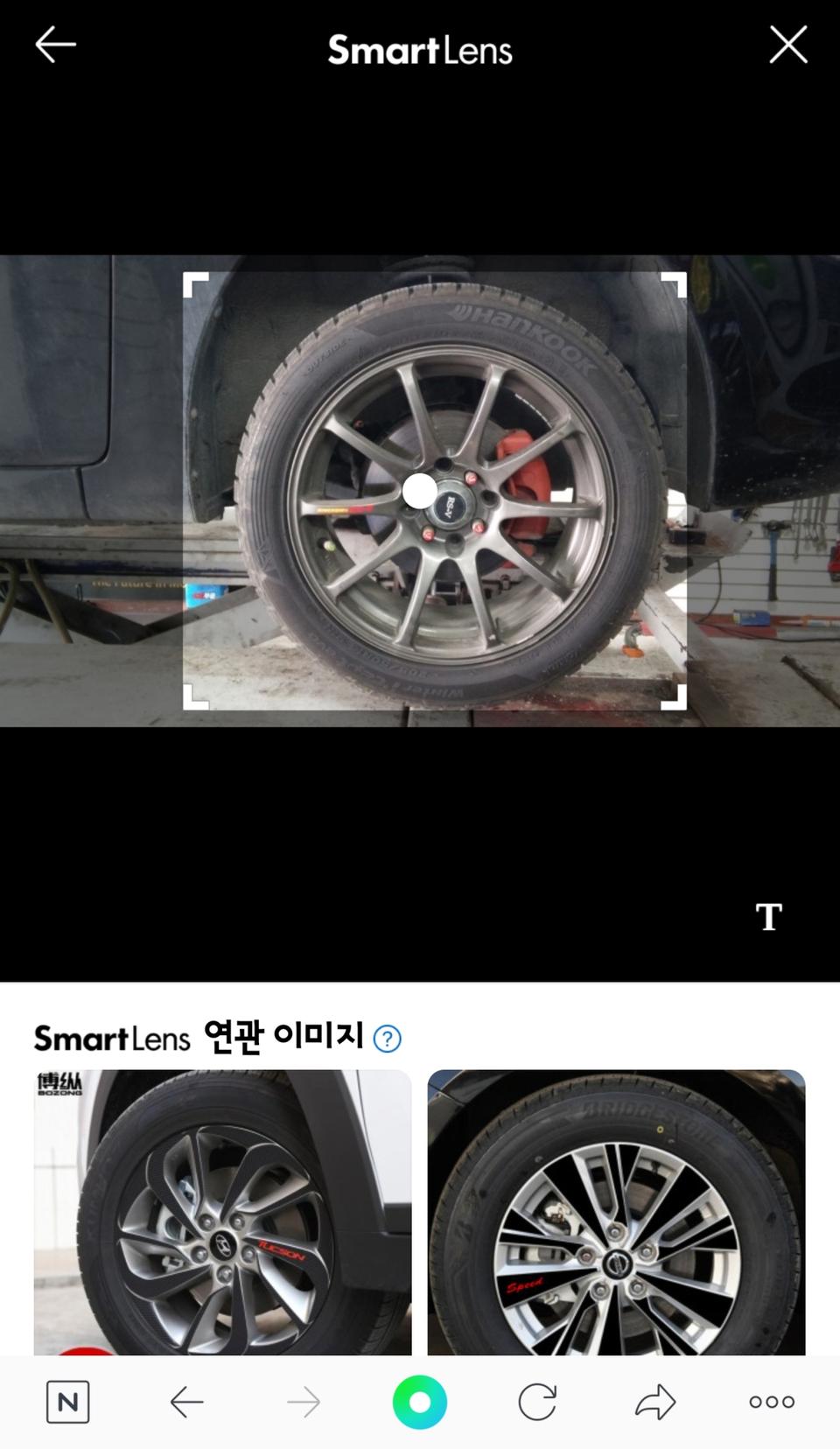
Task: Tap the T text recognition icon
Action: click(x=768, y=917)
